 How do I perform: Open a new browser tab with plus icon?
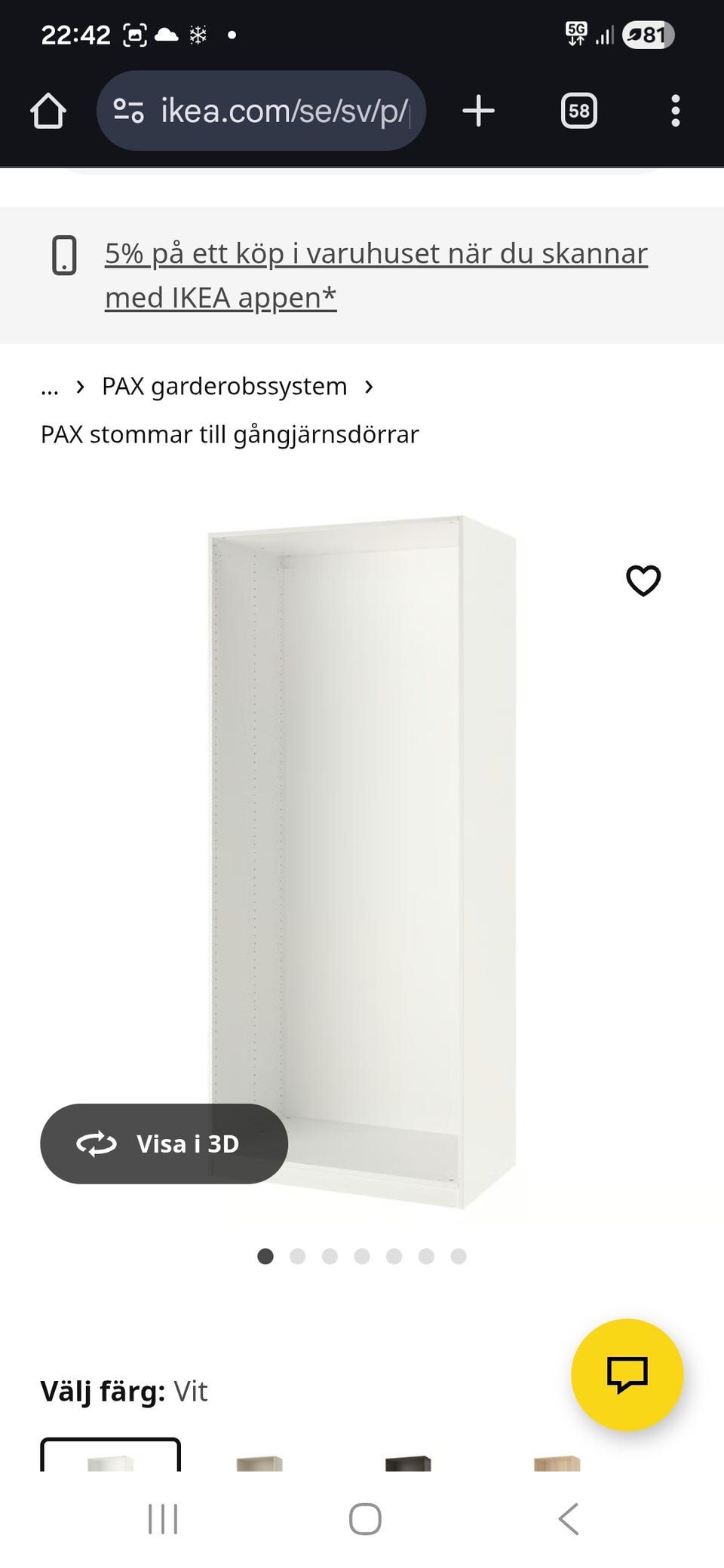pyautogui.click(x=479, y=110)
